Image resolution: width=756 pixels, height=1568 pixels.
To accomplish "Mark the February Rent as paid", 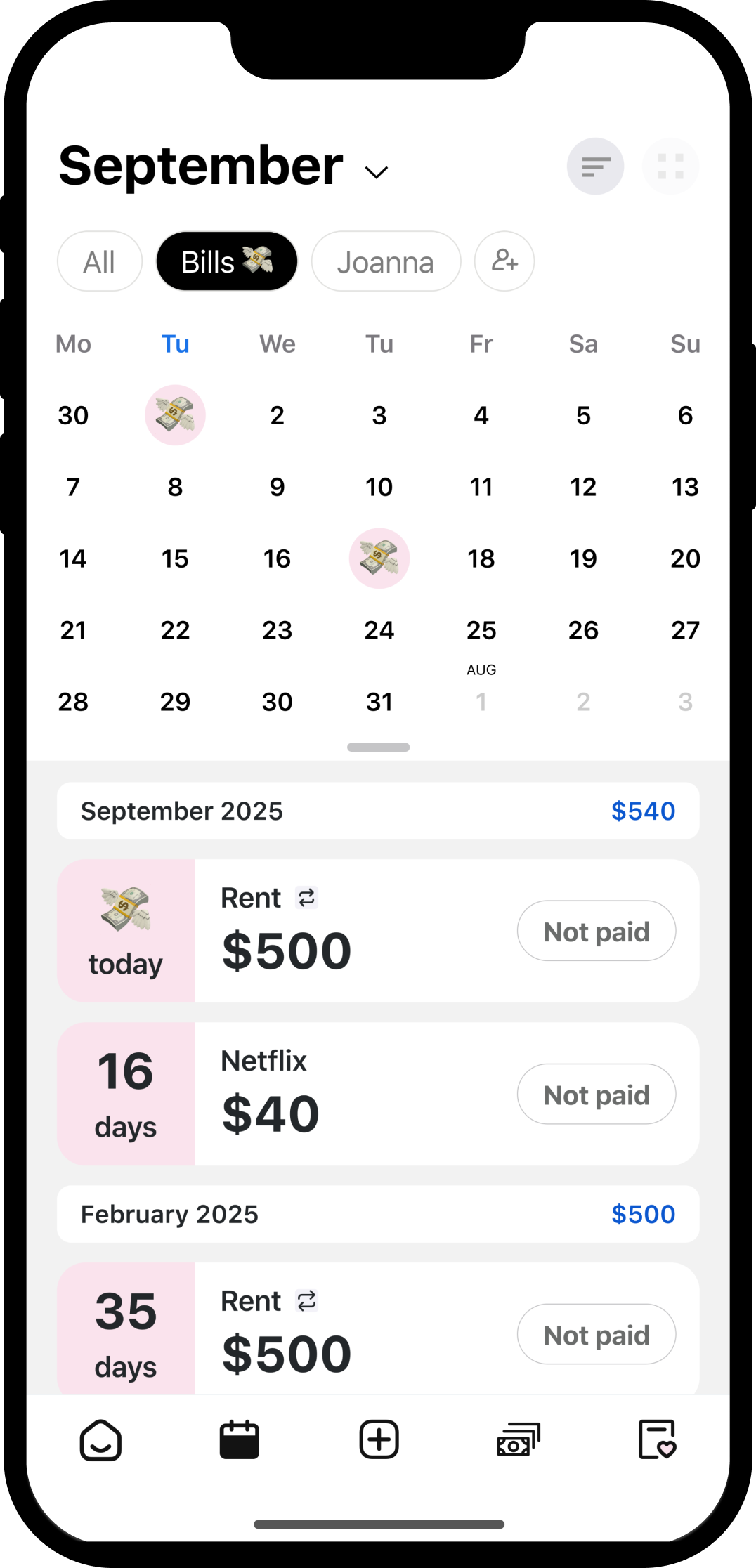I will [597, 1334].
